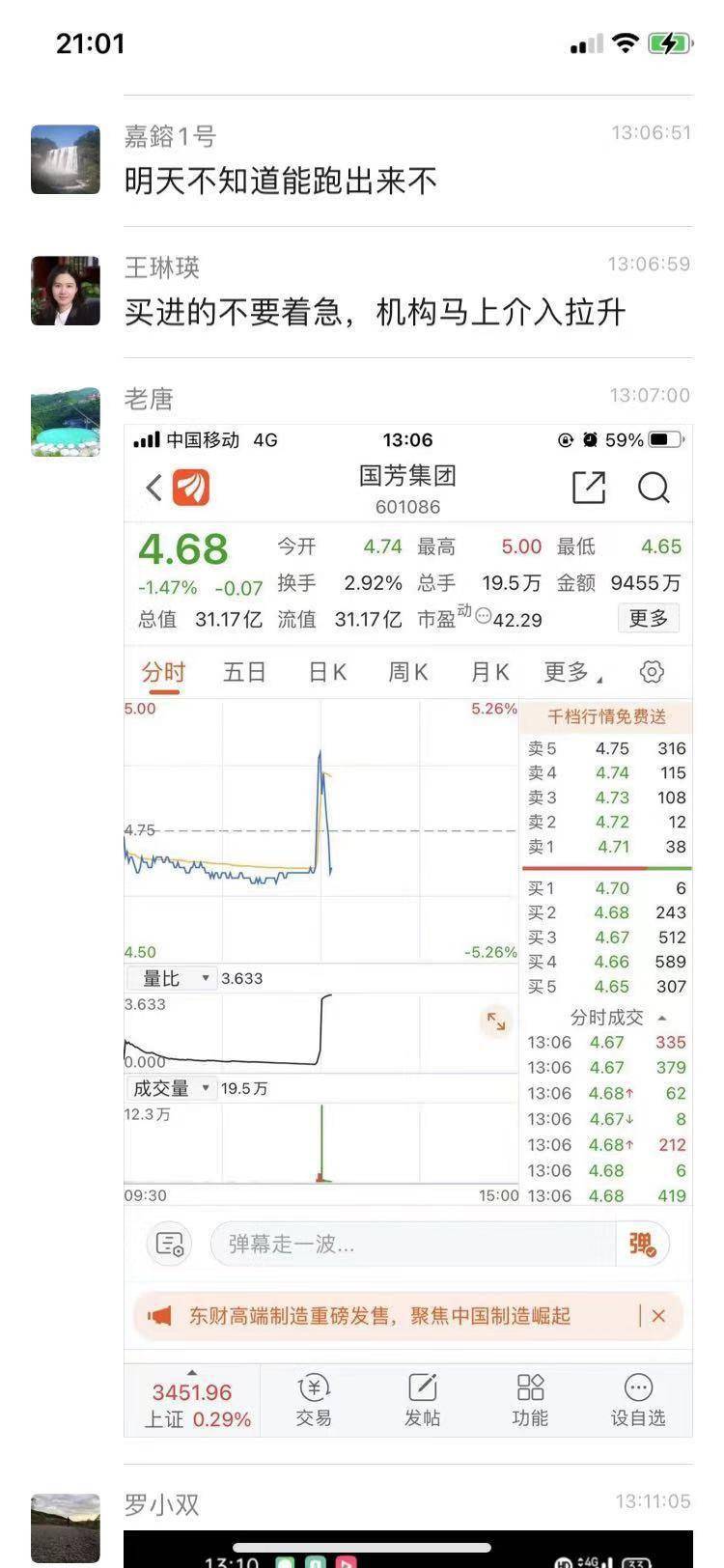The width and height of the screenshot is (724, 1568).
Task: Open the chart settings gear
Action: [x=652, y=670]
